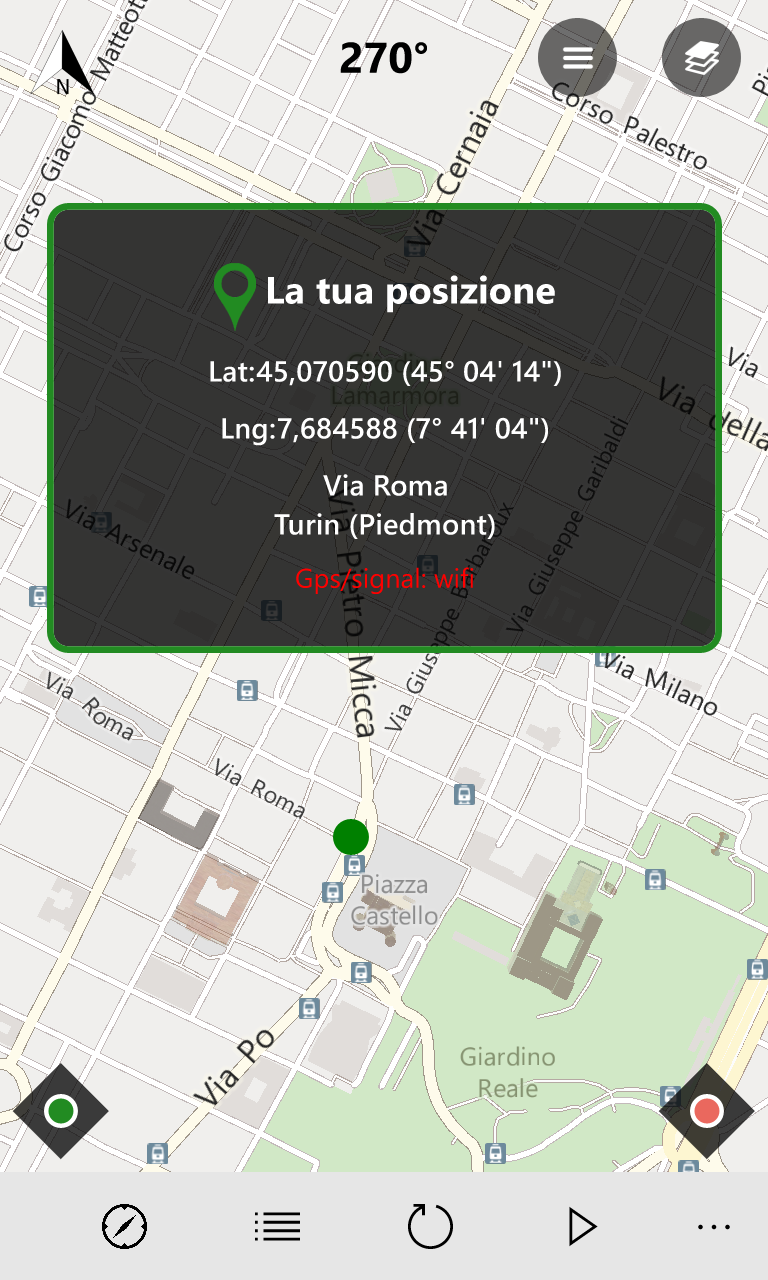Image resolution: width=768 pixels, height=1280 pixels.
Task: Start tracking with the play button
Action: coord(582,1226)
